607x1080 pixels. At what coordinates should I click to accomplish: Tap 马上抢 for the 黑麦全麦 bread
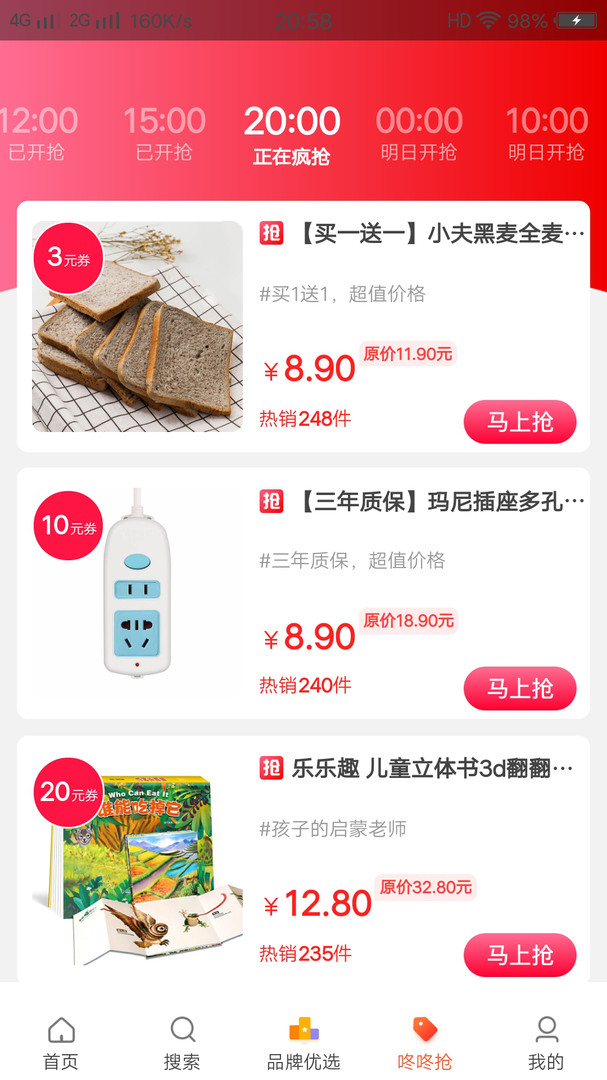tap(520, 422)
